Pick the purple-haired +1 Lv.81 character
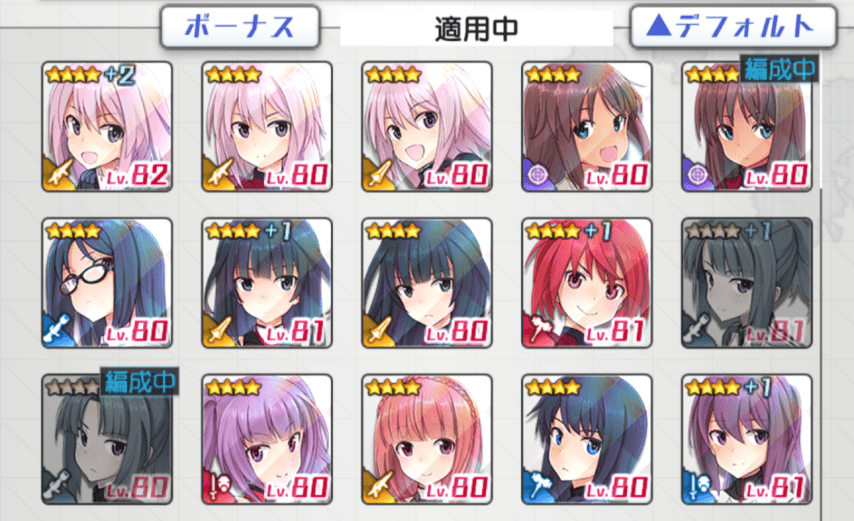The width and height of the screenshot is (854, 521). click(747, 439)
